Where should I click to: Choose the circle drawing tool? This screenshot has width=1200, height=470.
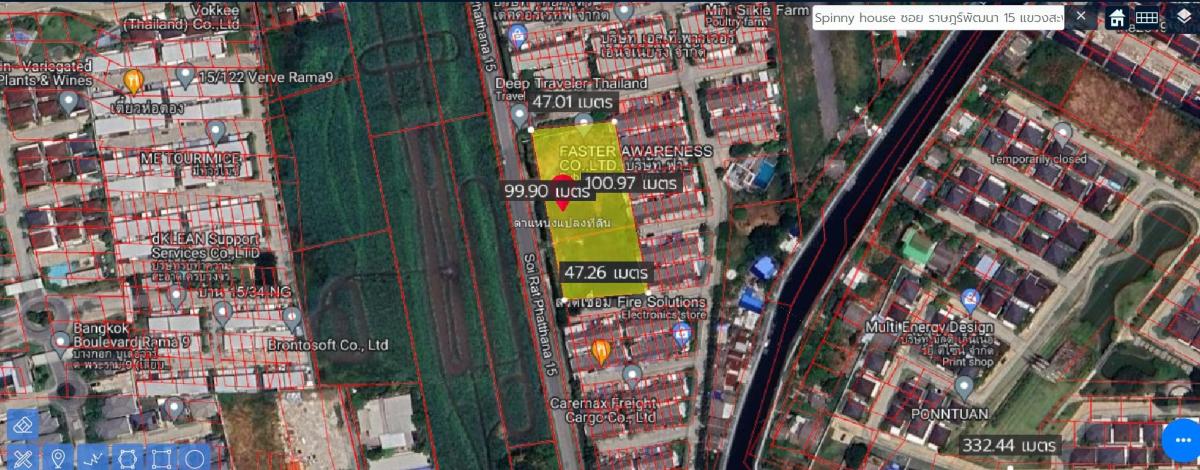(x=195, y=458)
